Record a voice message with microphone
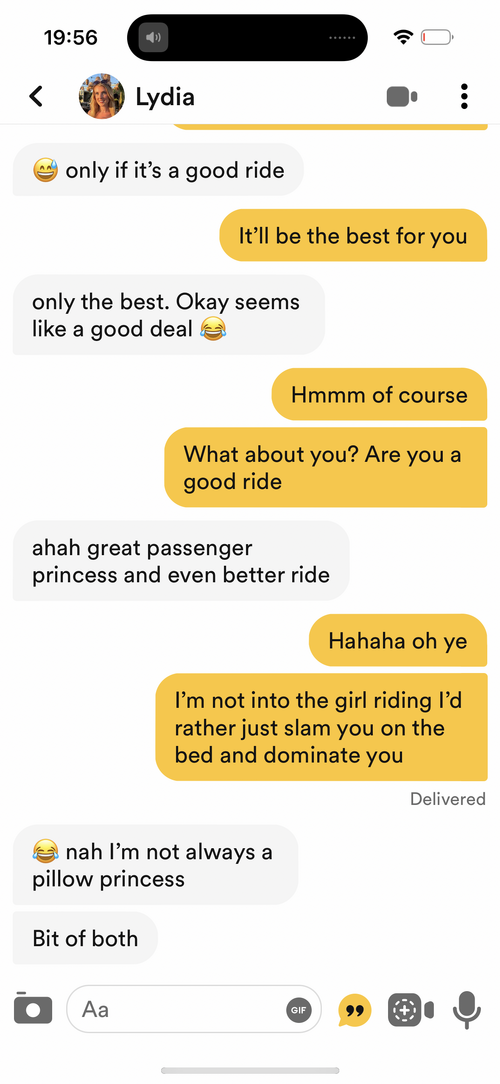 coord(467,1010)
